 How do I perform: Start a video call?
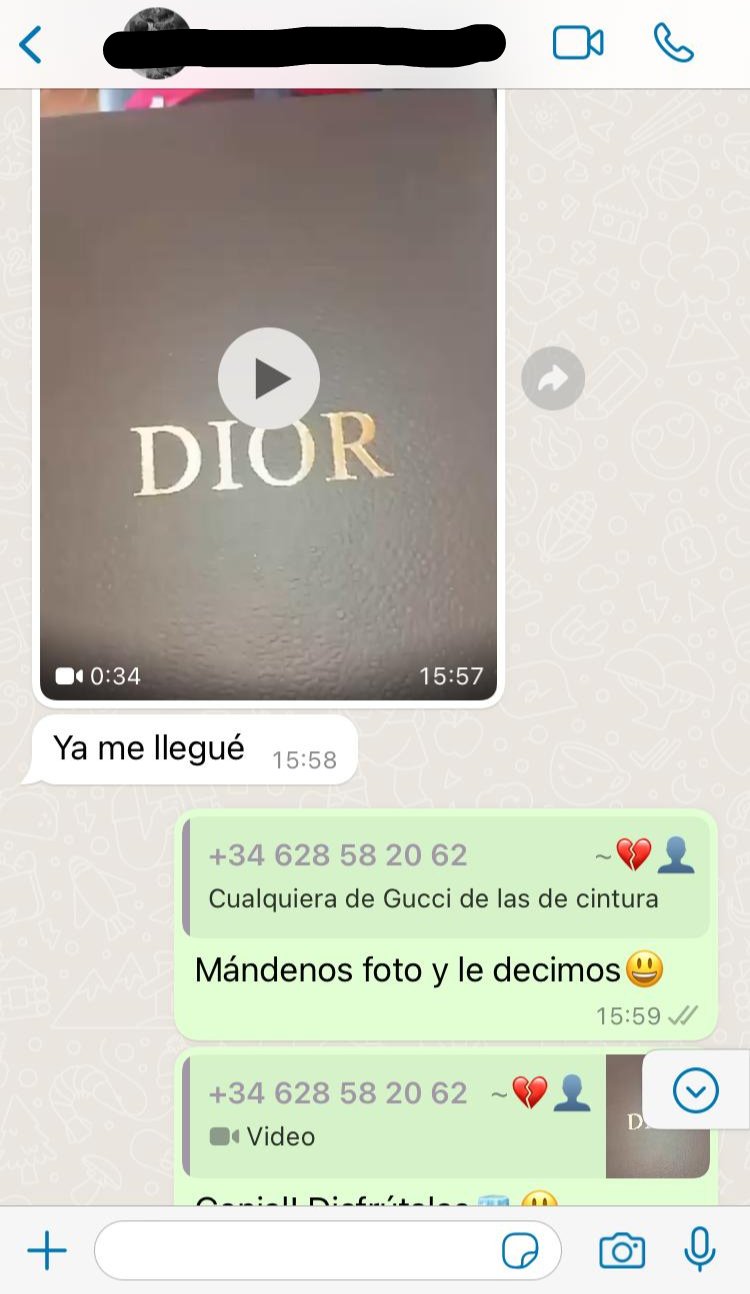[578, 43]
